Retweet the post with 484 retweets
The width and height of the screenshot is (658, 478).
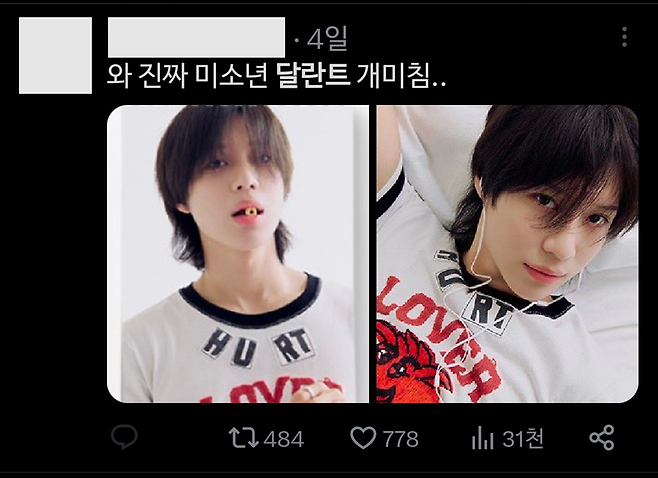pyautogui.click(x=241, y=438)
